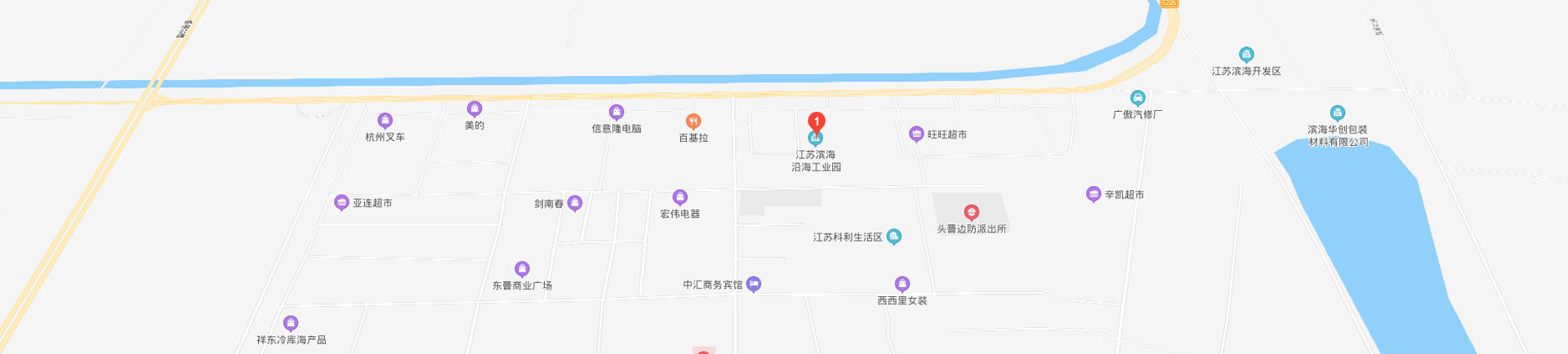Tap the 辛凯超市 marker
Image resolution: width=1568 pixels, height=354 pixels.
pos(1094,194)
